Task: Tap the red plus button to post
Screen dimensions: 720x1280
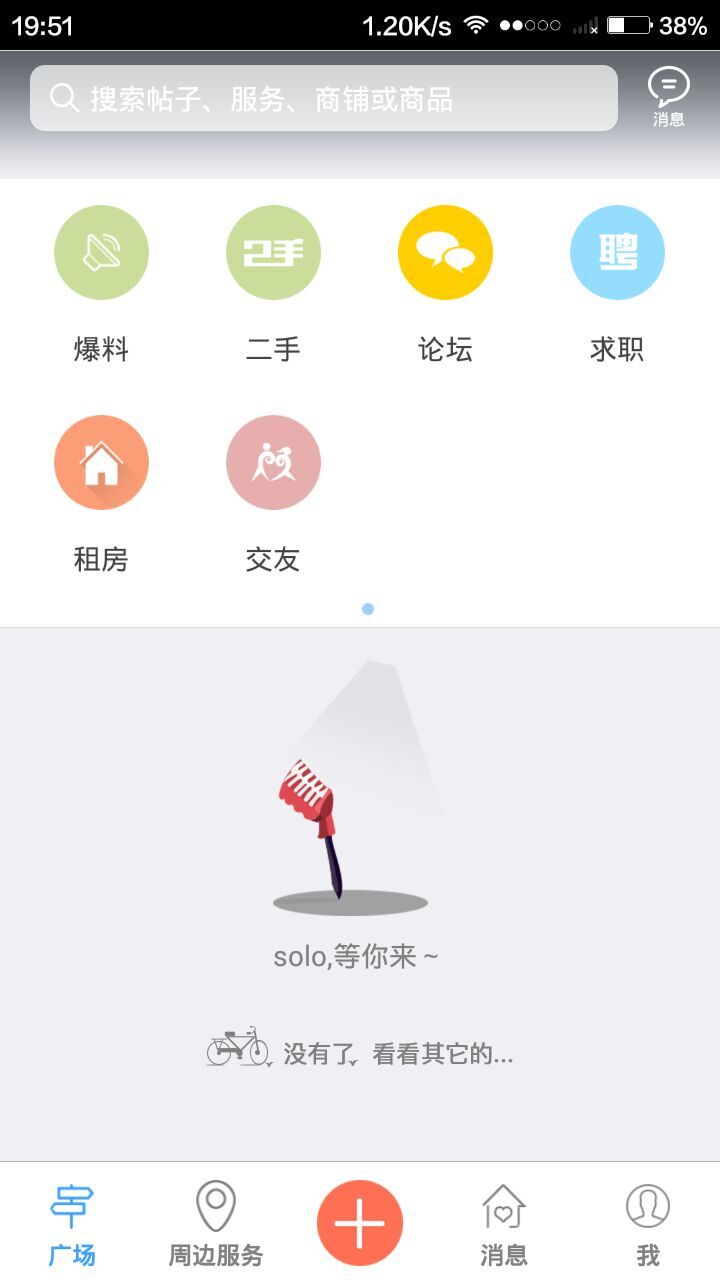Action: [360, 1223]
